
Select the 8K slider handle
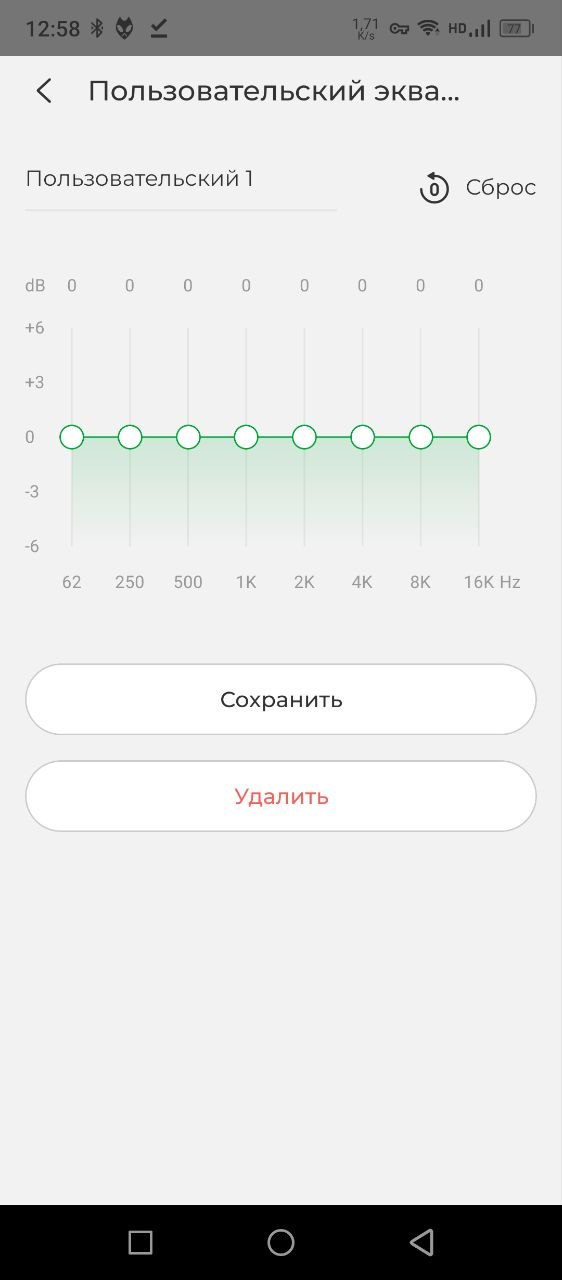(x=421, y=437)
